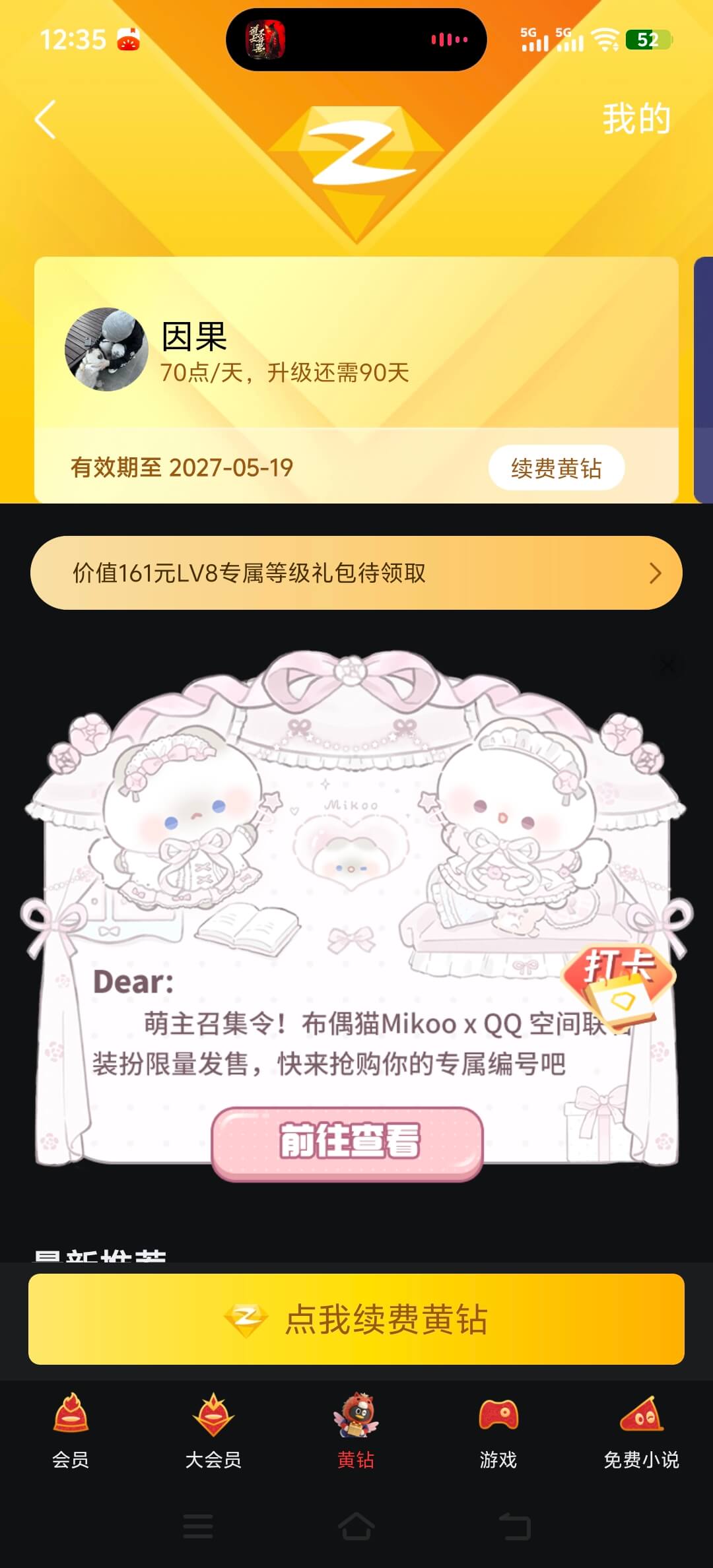Open 我的 at the top right

point(637,120)
